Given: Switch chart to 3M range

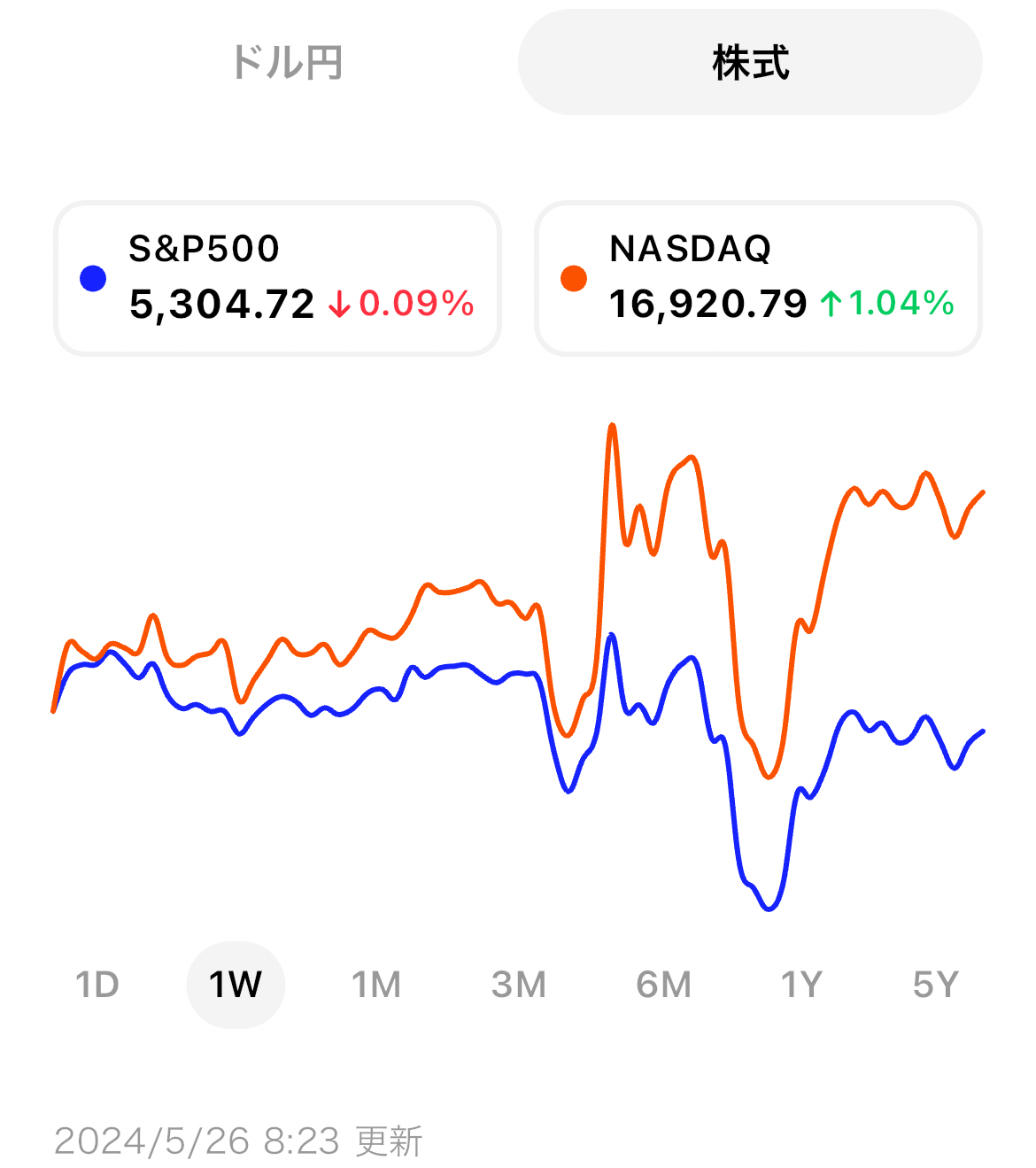Looking at the screenshot, I should (x=519, y=985).
